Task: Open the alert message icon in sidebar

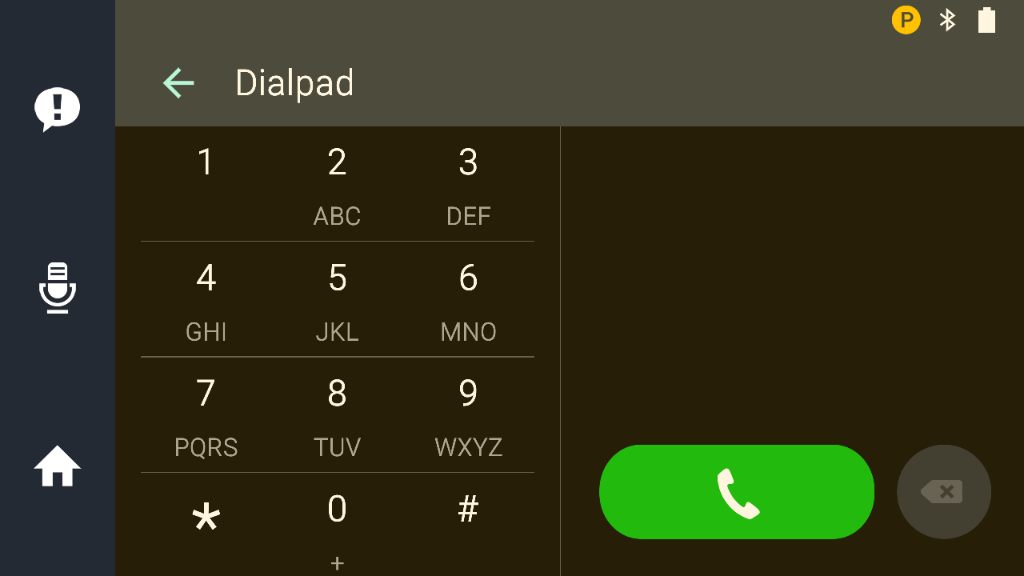Action: coord(57,109)
